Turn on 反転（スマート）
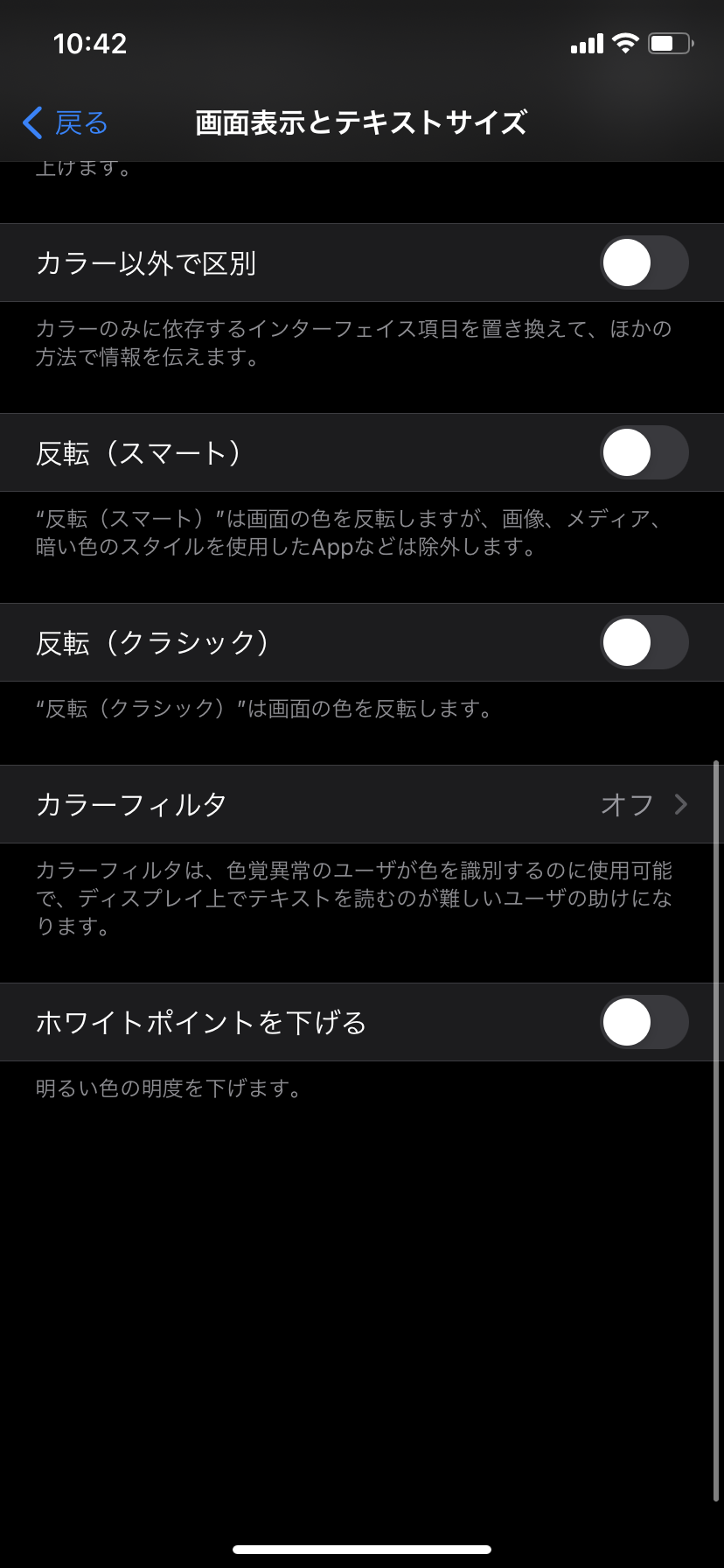This screenshot has width=724, height=1568. coord(644,452)
